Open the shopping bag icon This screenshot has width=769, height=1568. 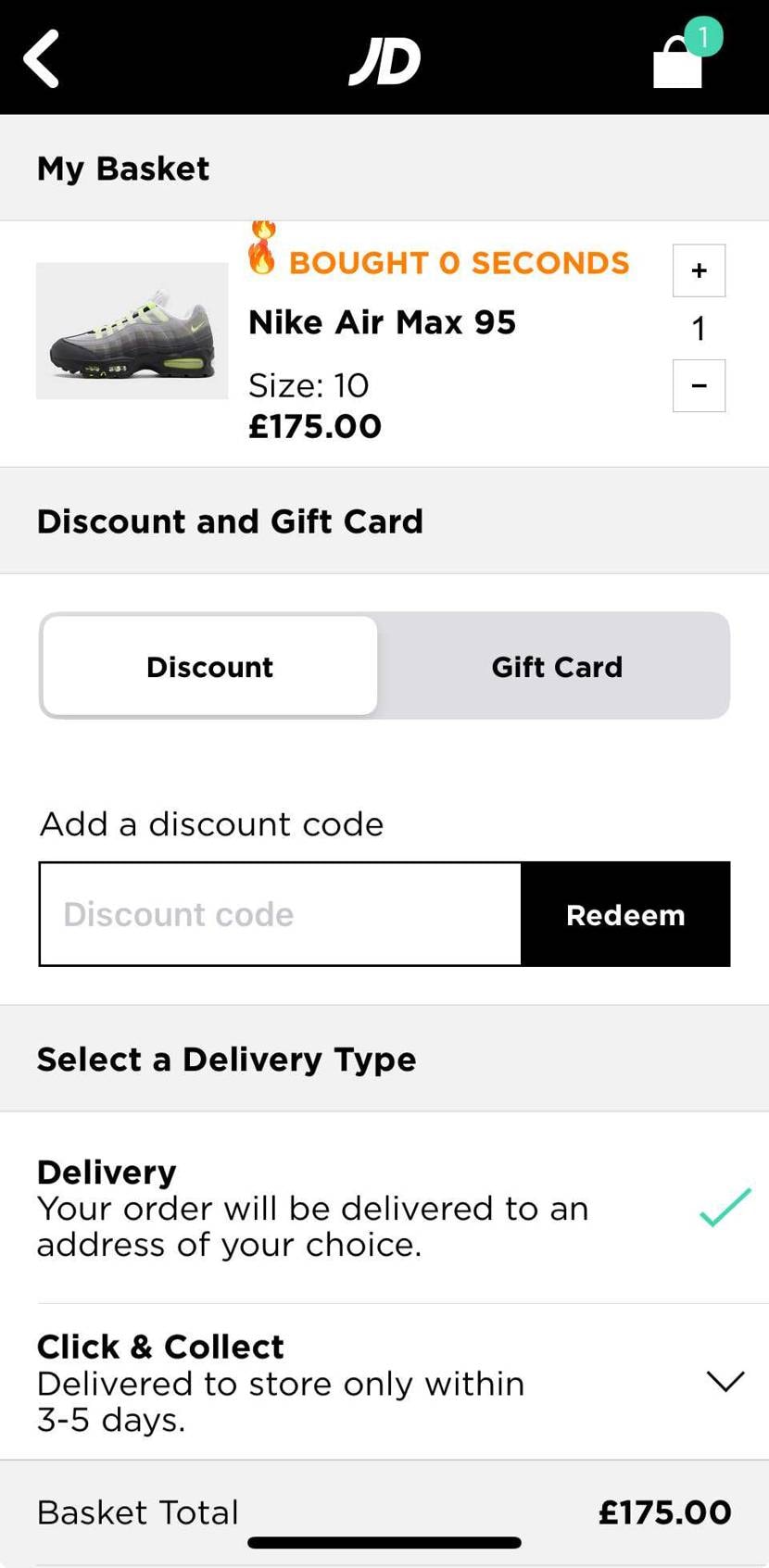coord(679,60)
